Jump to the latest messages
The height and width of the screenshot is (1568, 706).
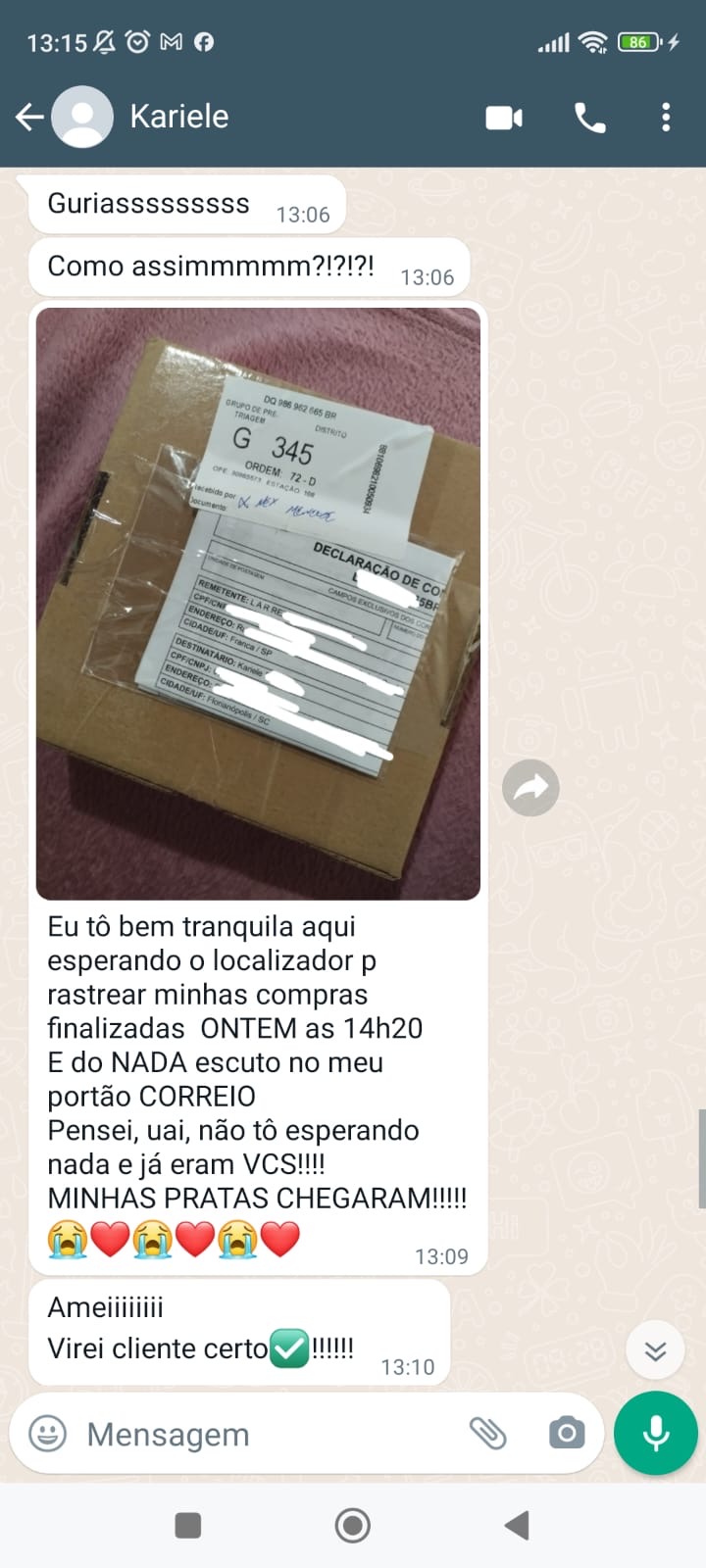pos(655,1351)
